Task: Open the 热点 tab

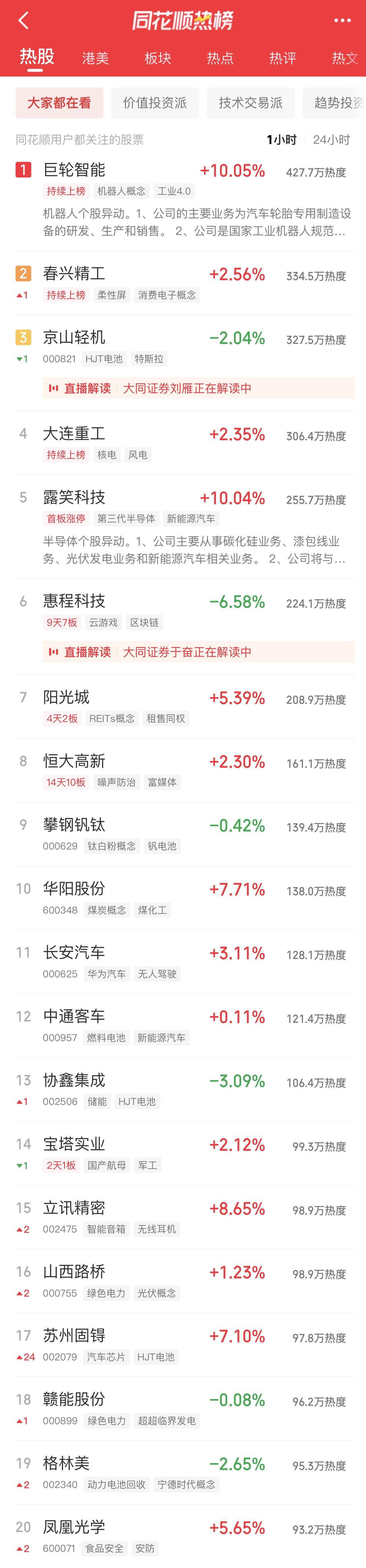Action: [x=220, y=58]
